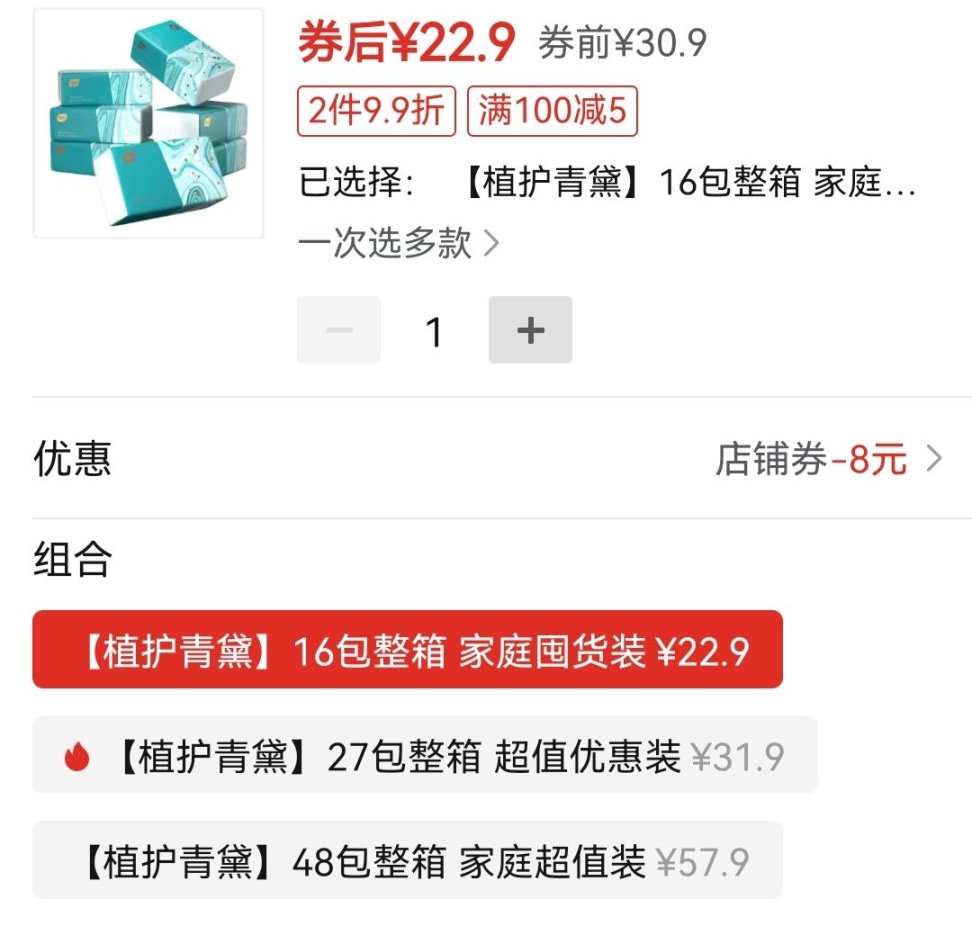Increase quantity with the plus button

[530, 330]
